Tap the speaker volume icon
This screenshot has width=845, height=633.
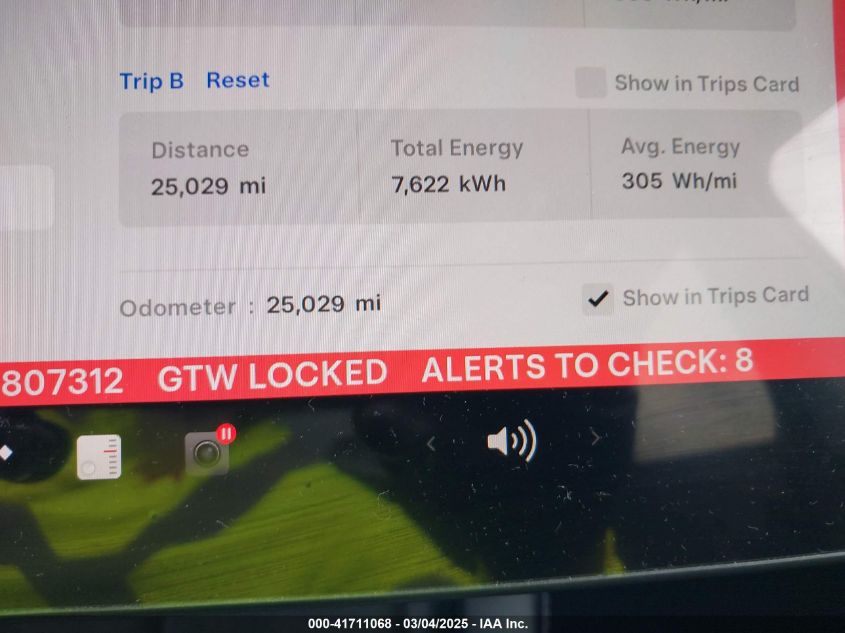click(x=511, y=441)
